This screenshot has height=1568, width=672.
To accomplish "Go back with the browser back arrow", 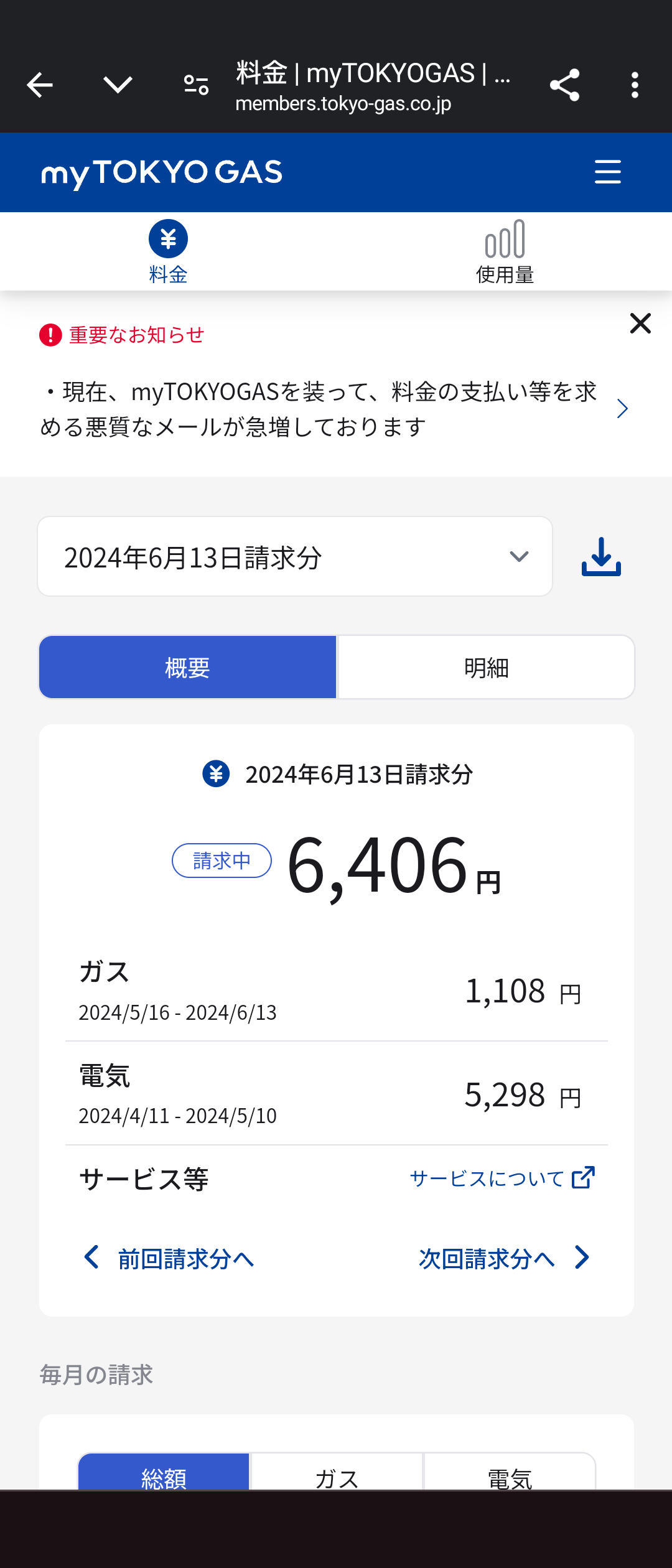I will coord(40,85).
